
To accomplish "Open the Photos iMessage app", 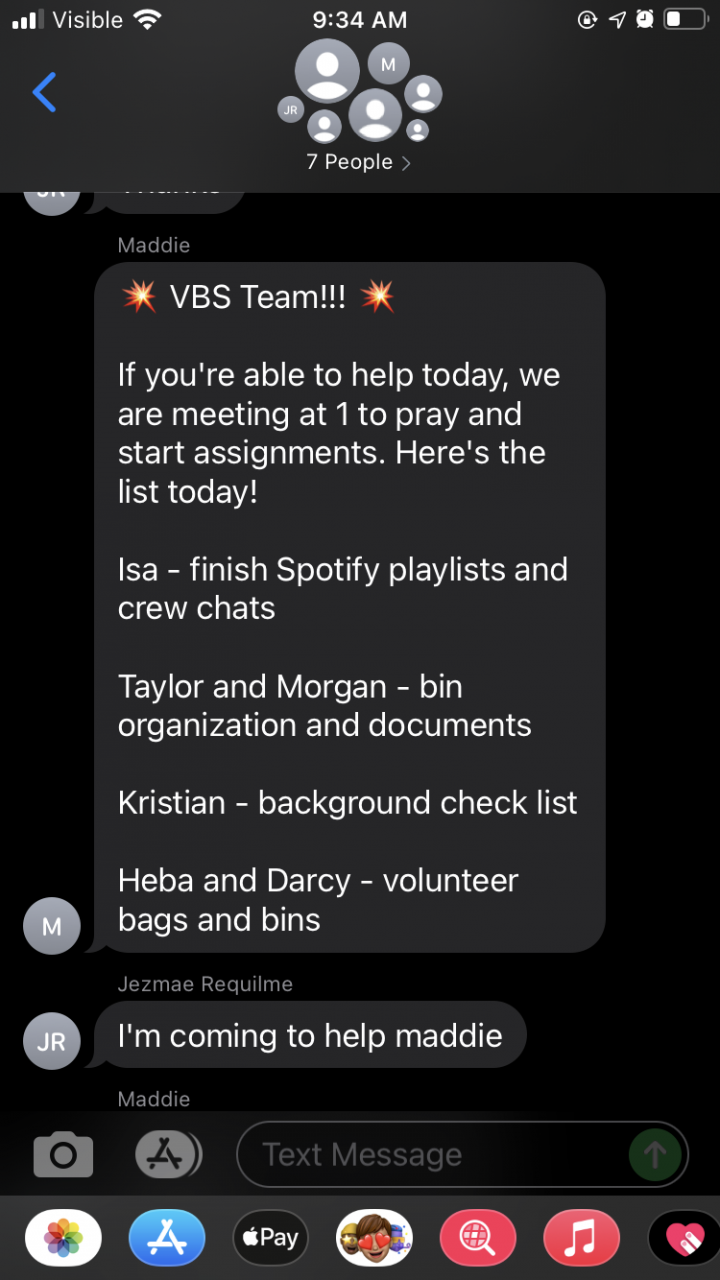I will [x=63, y=1238].
